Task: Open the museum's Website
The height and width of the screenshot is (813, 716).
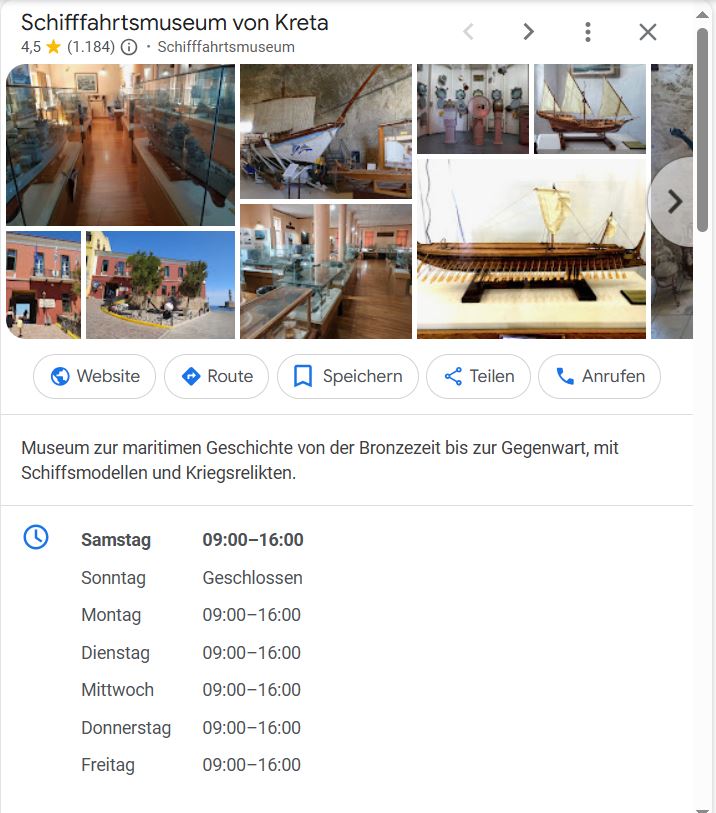Action: [x=94, y=376]
